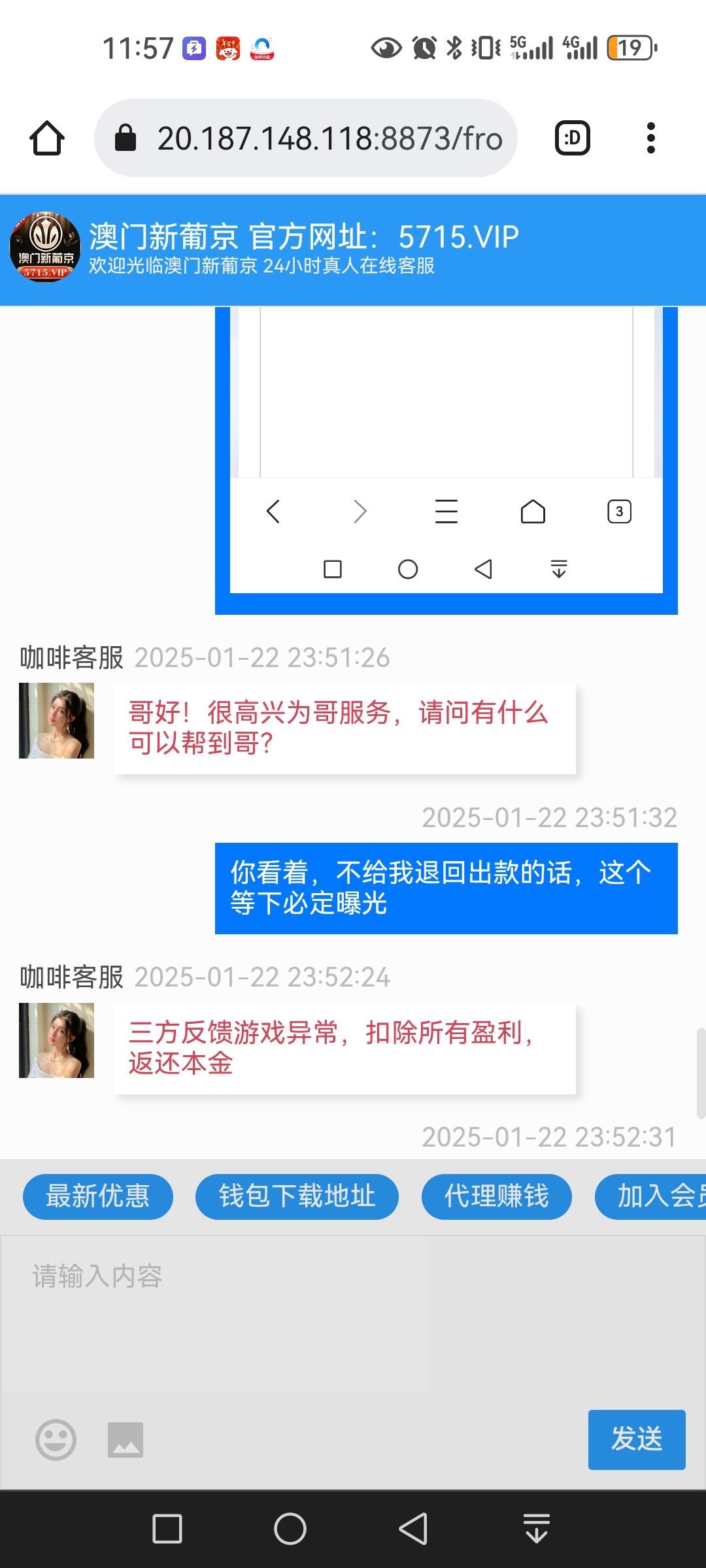706x1568 pixels.
Task: Click the 咖啡客服 avatar picture
Action: tap(56, 721)
